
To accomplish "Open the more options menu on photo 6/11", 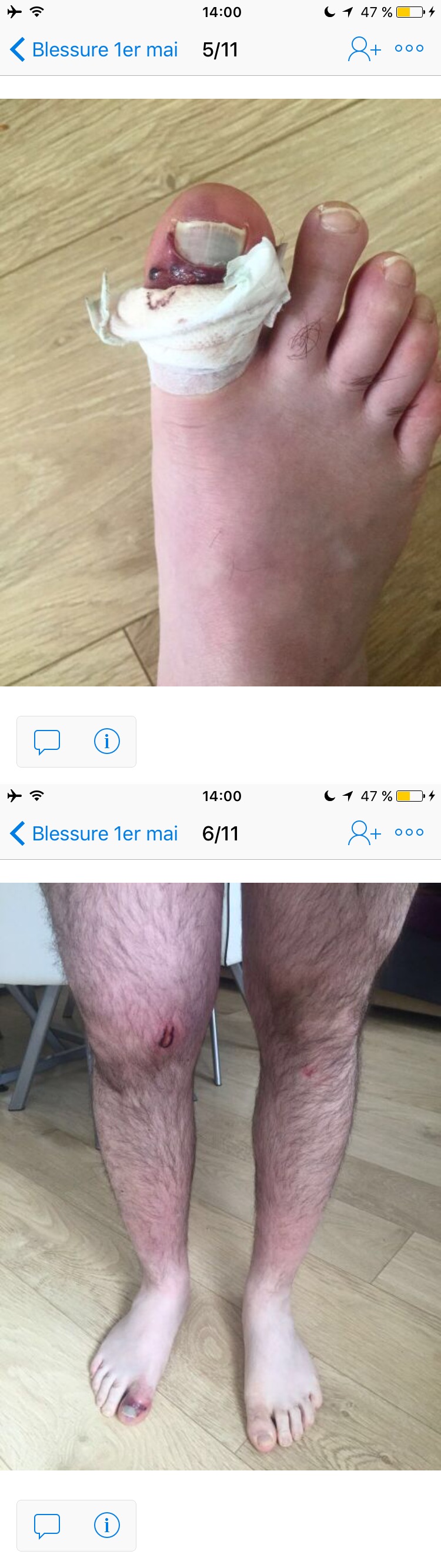I will [x=409, y=833].
